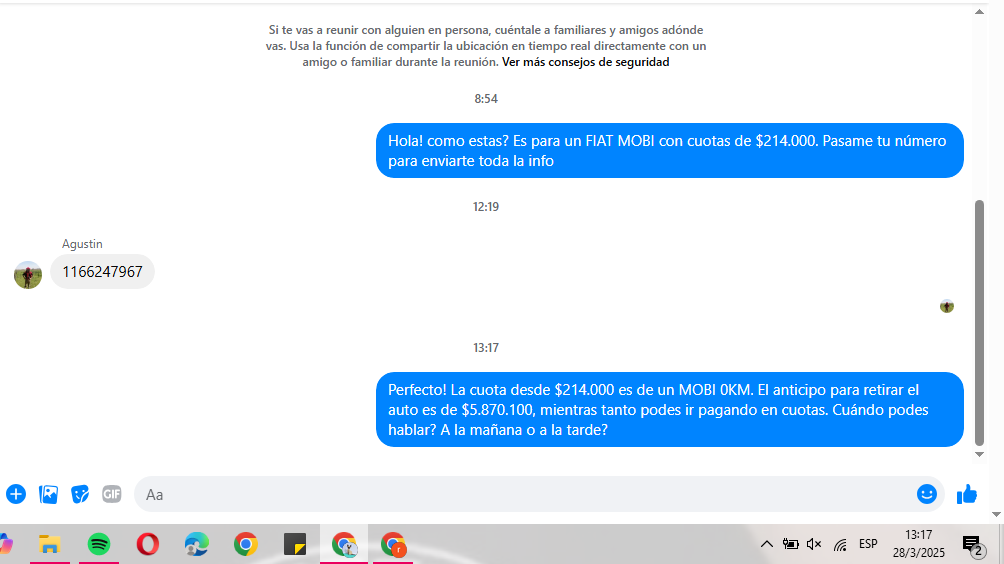Send a thumbs-up like
The image size is (1004, 564).
(967, 494)
